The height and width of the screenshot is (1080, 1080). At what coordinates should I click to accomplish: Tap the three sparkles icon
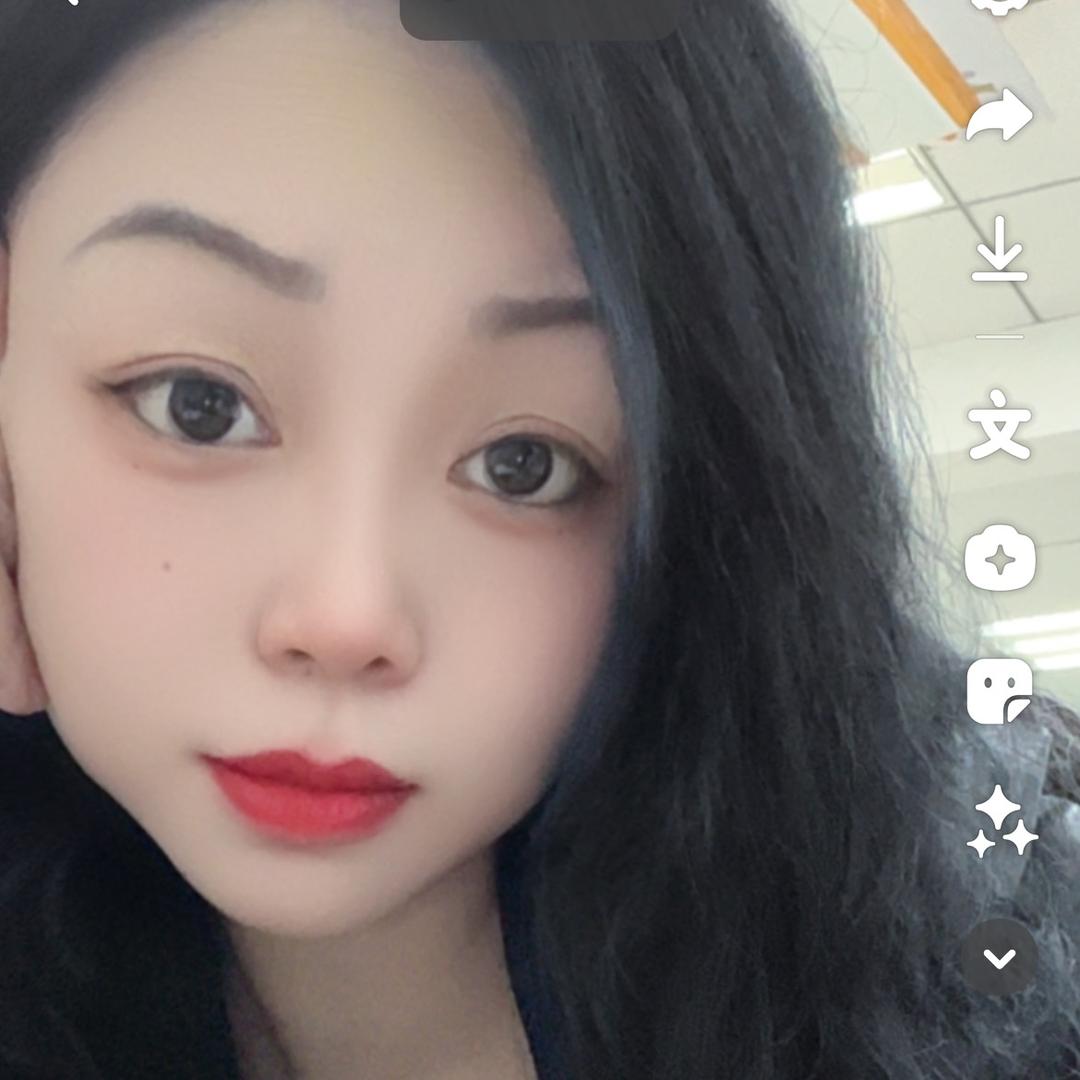(x=1001, y=822)
